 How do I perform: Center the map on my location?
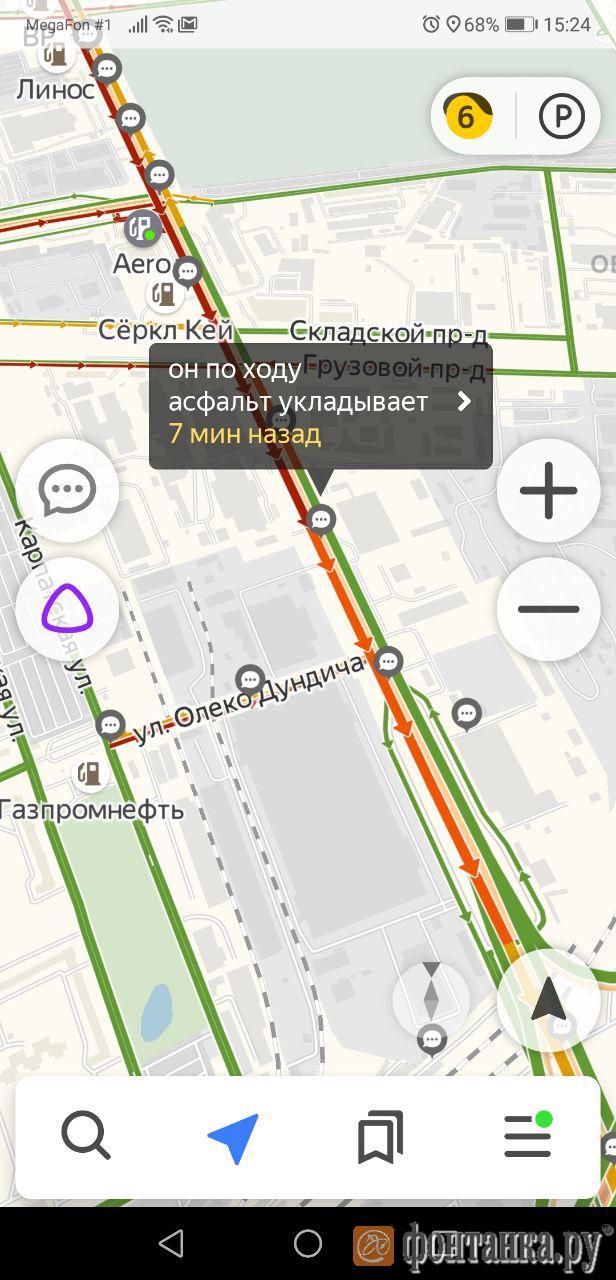coord(548,1000)
